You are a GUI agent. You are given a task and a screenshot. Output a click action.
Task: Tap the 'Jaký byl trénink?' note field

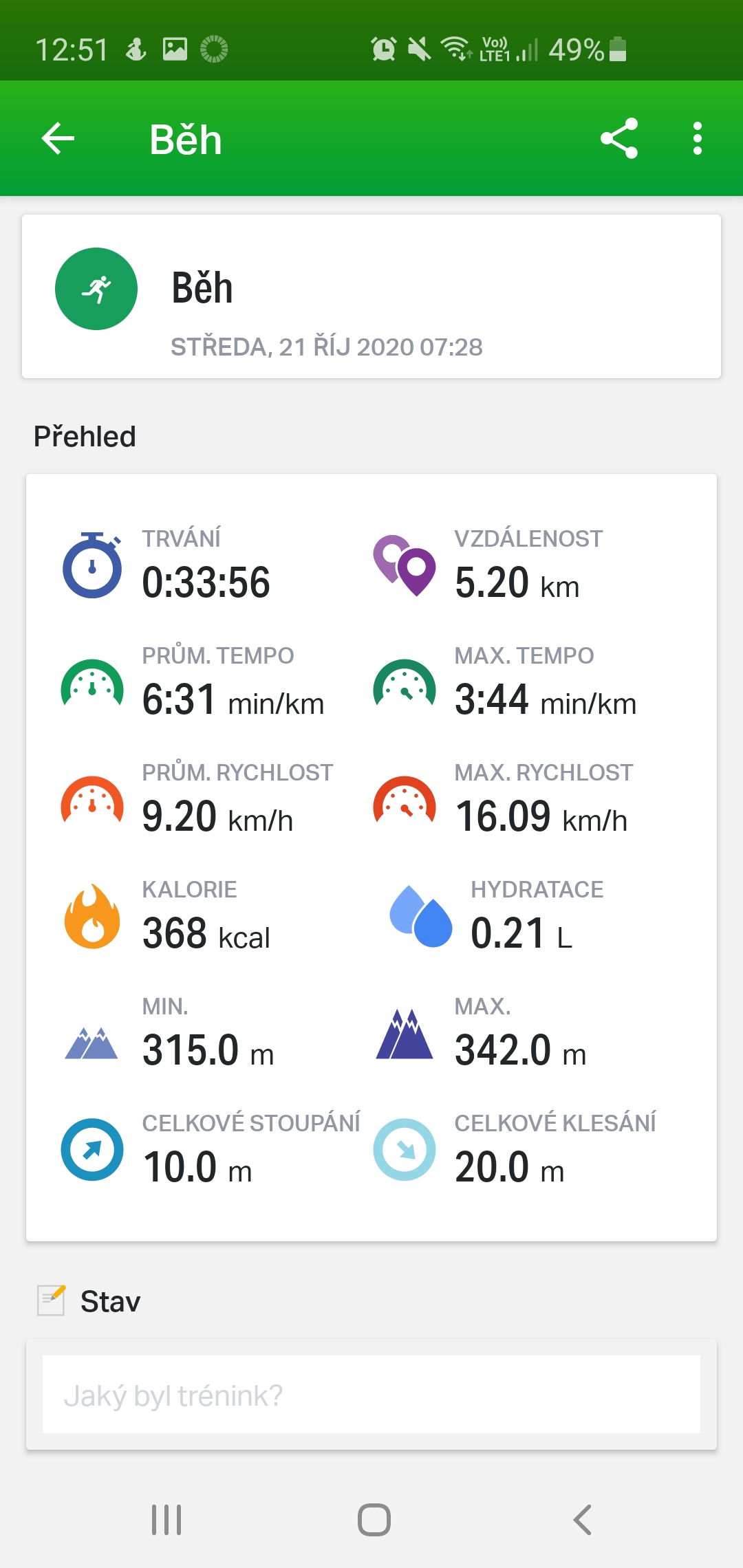(x=371, y=1395)
